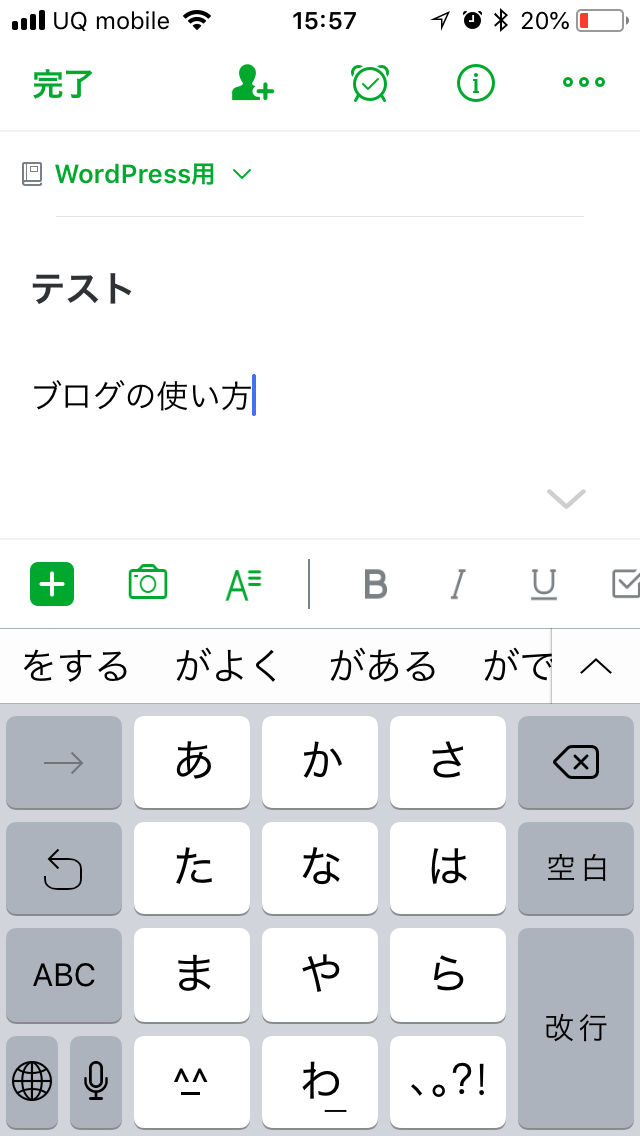This screenshot has width=640, height=1136.
Task: Insert a checkbox from the toolbar
Action: click(x=626, y=583)
